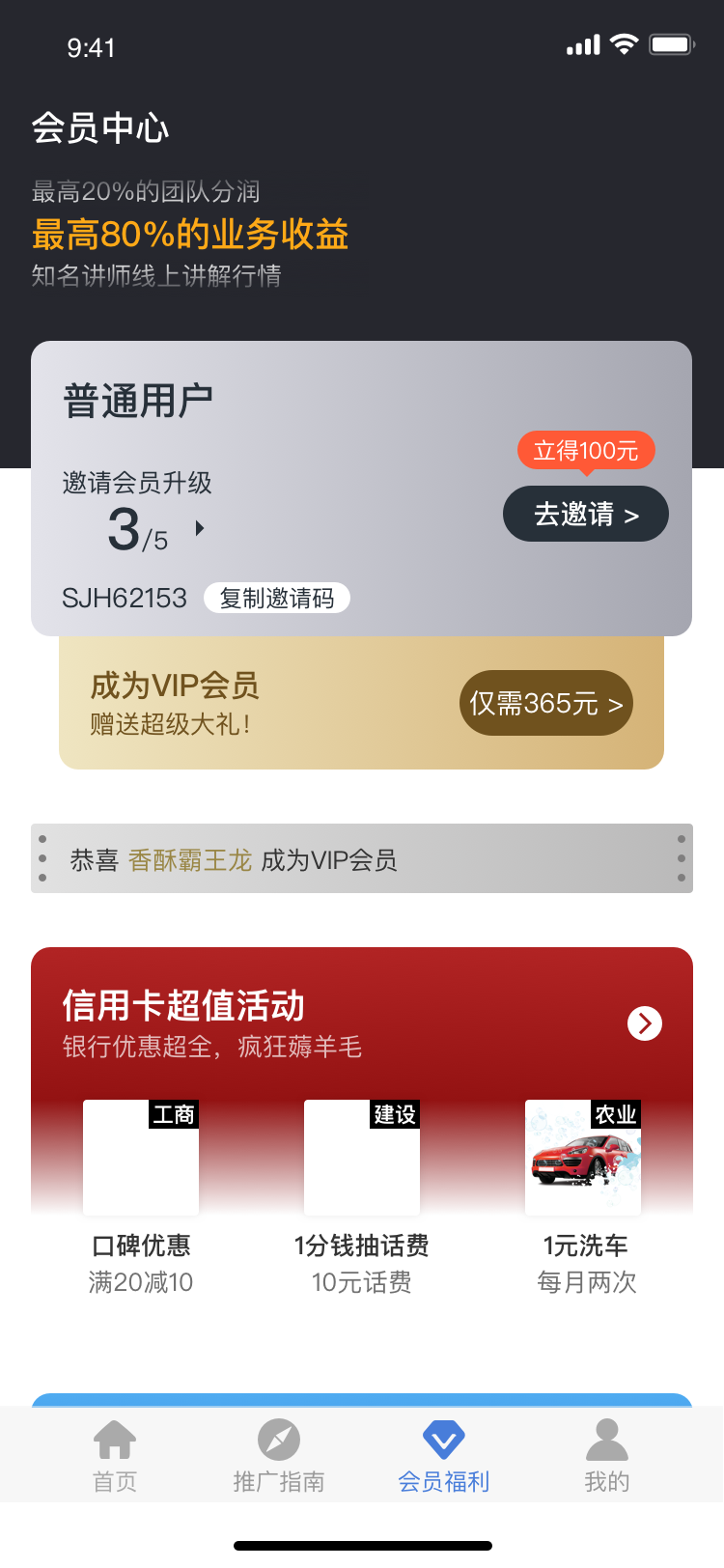Tap 仅需365元 to become VIP

click(546, 703)
